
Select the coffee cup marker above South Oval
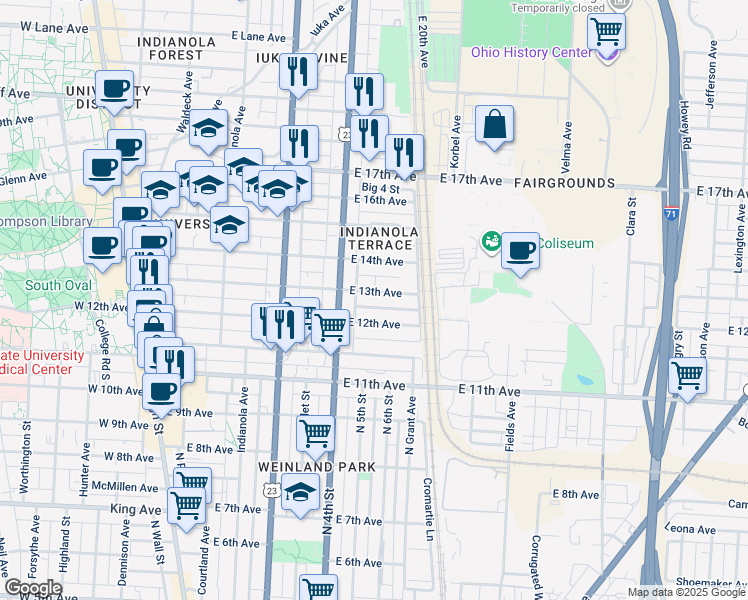(101, 245)
